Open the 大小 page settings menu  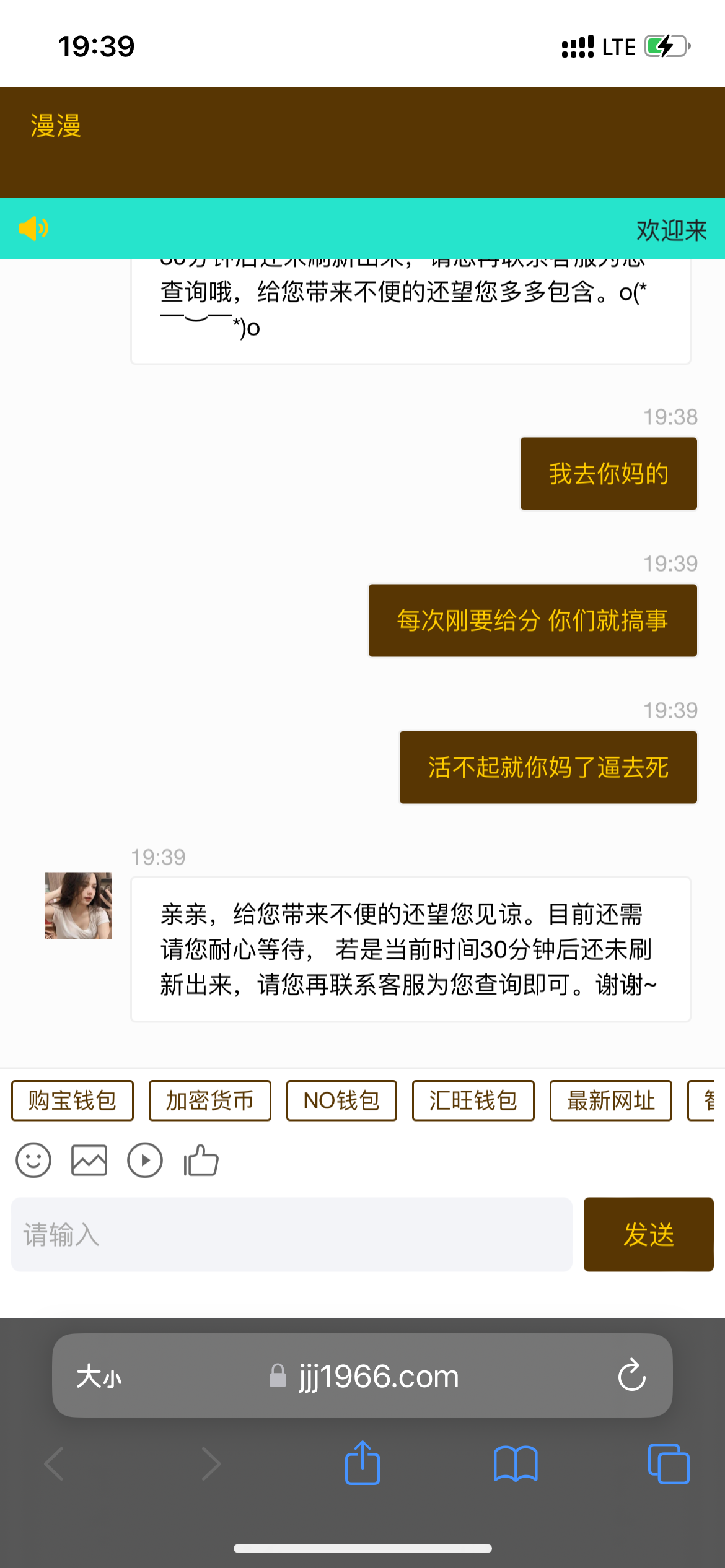click(99, 1376)
